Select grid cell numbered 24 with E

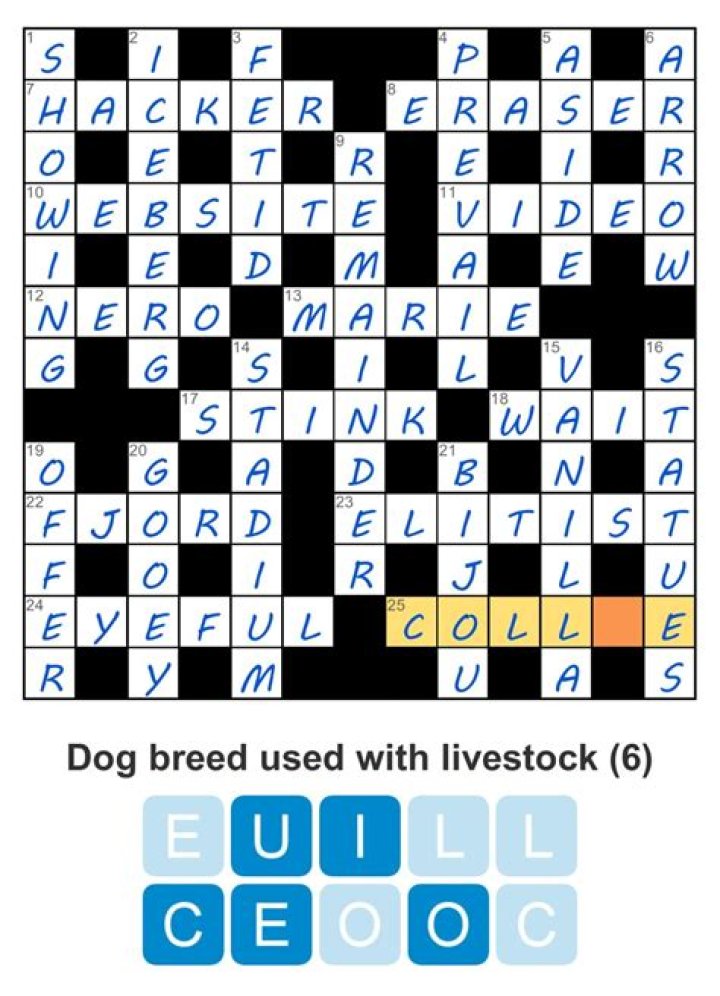click(48, 622)
